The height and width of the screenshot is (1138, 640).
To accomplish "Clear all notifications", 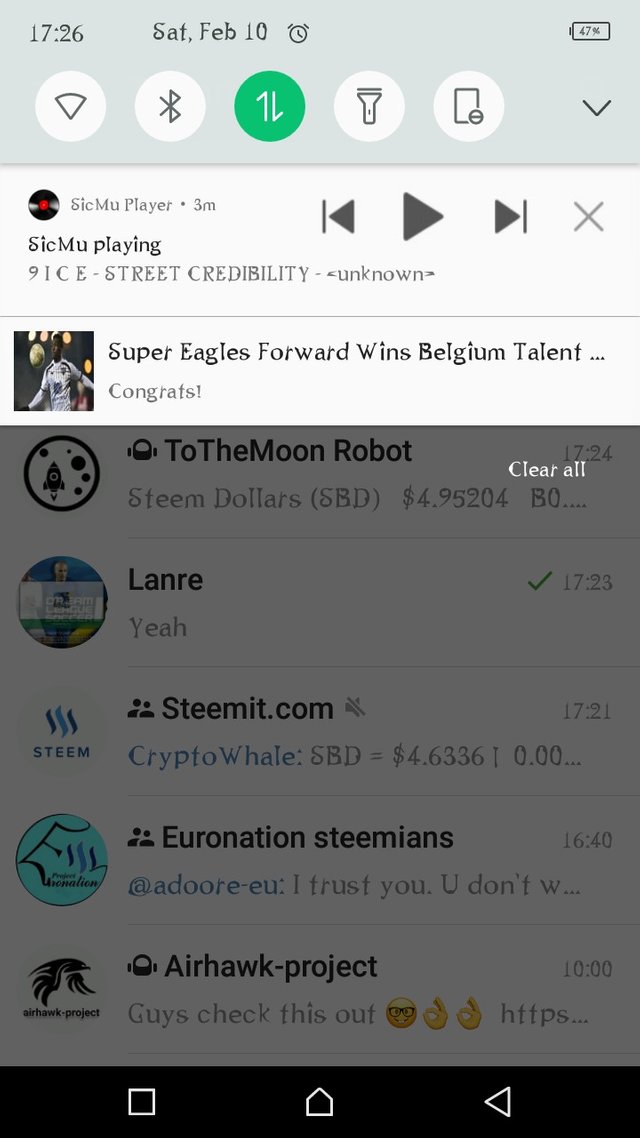I will coord(546,469).
